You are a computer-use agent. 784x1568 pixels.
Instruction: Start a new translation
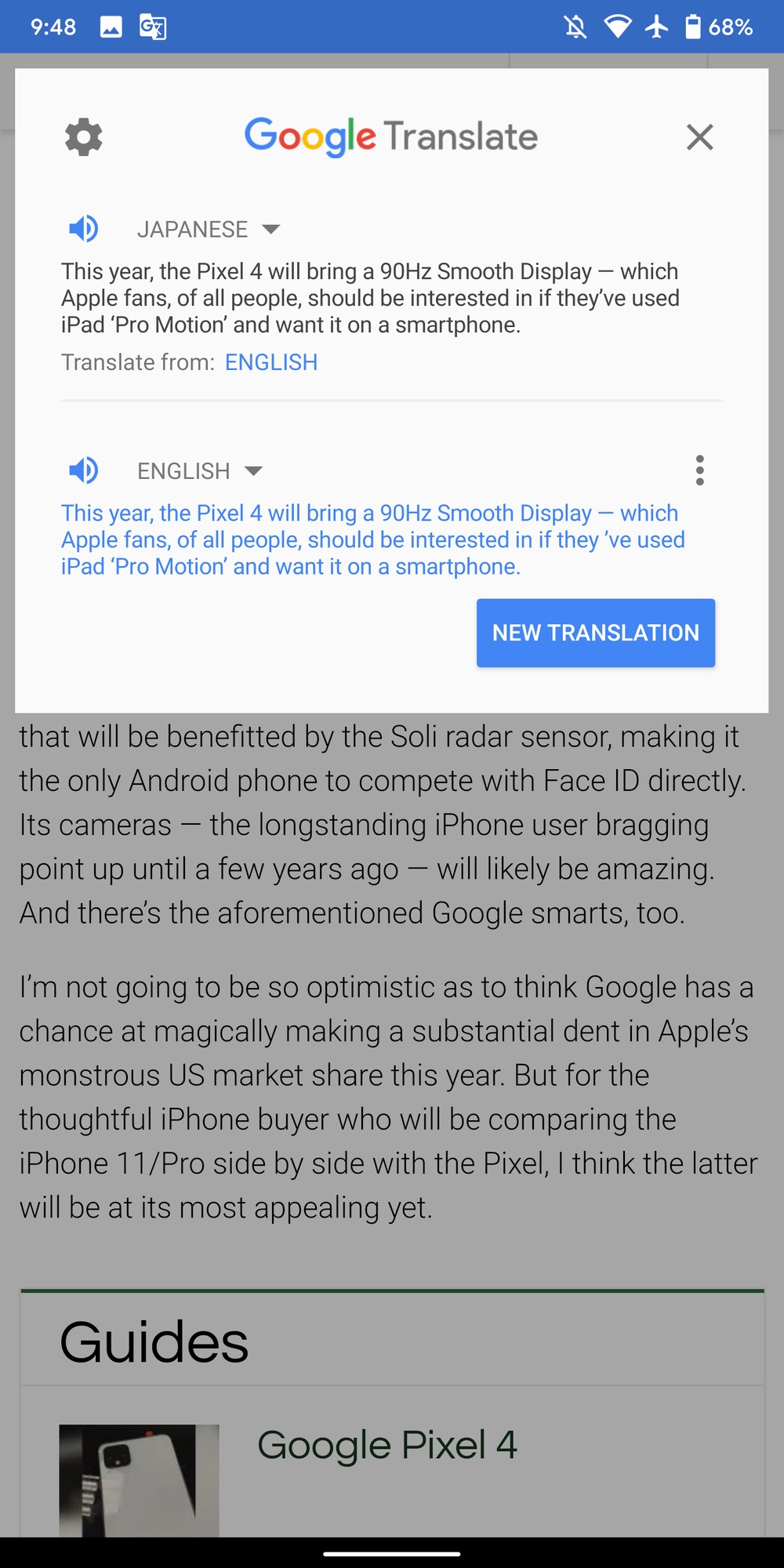pos(596,633)
